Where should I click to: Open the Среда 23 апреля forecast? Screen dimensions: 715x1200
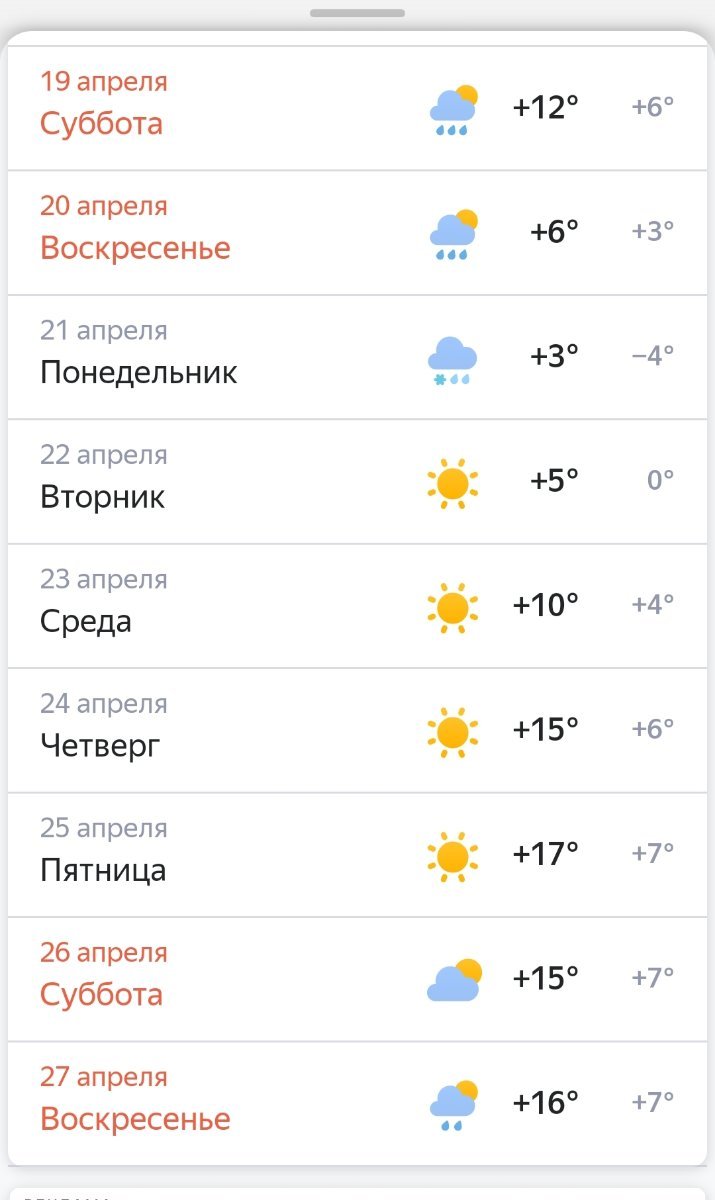click(357, 606)
